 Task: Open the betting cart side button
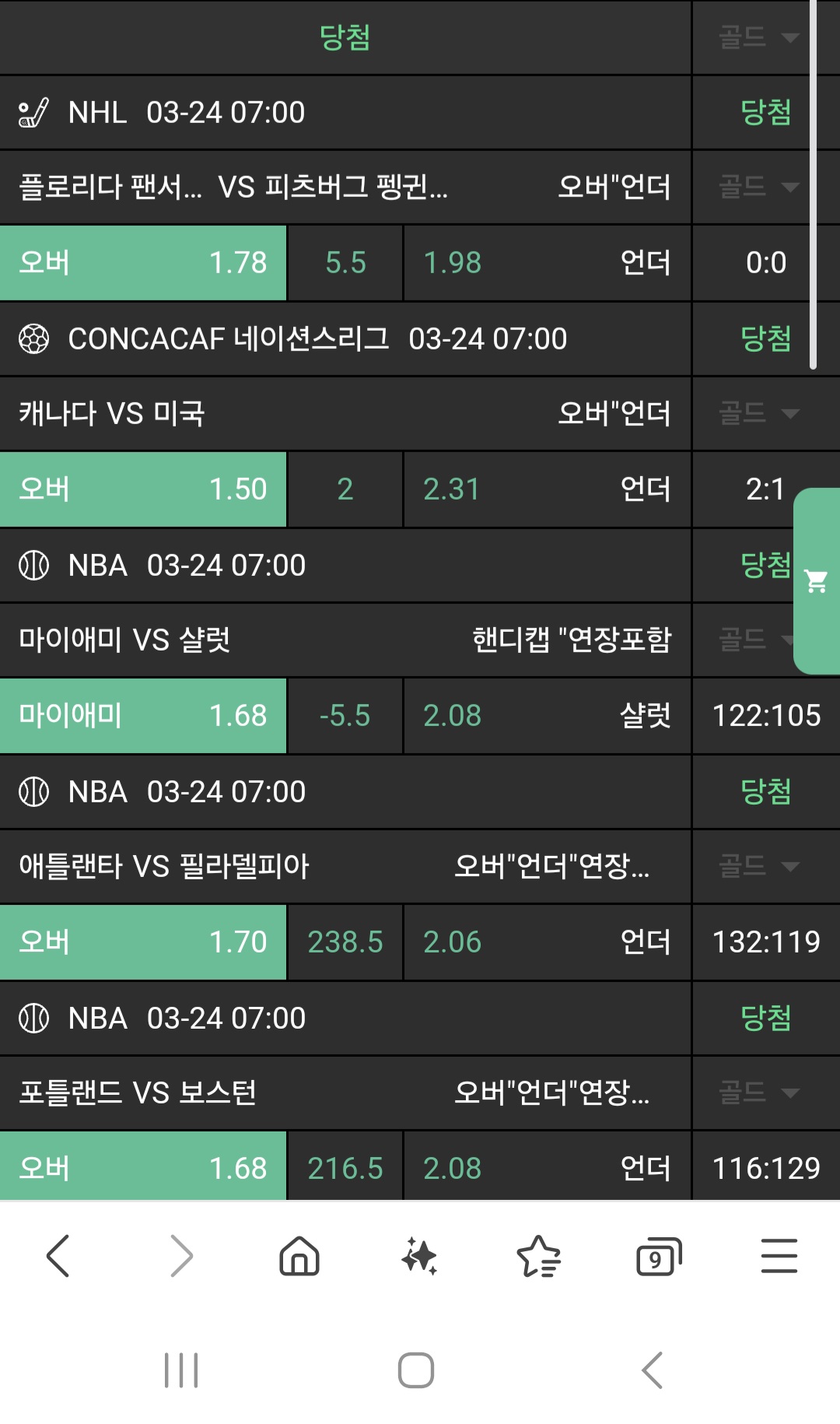pyautogui.click(x=817, y=580)
